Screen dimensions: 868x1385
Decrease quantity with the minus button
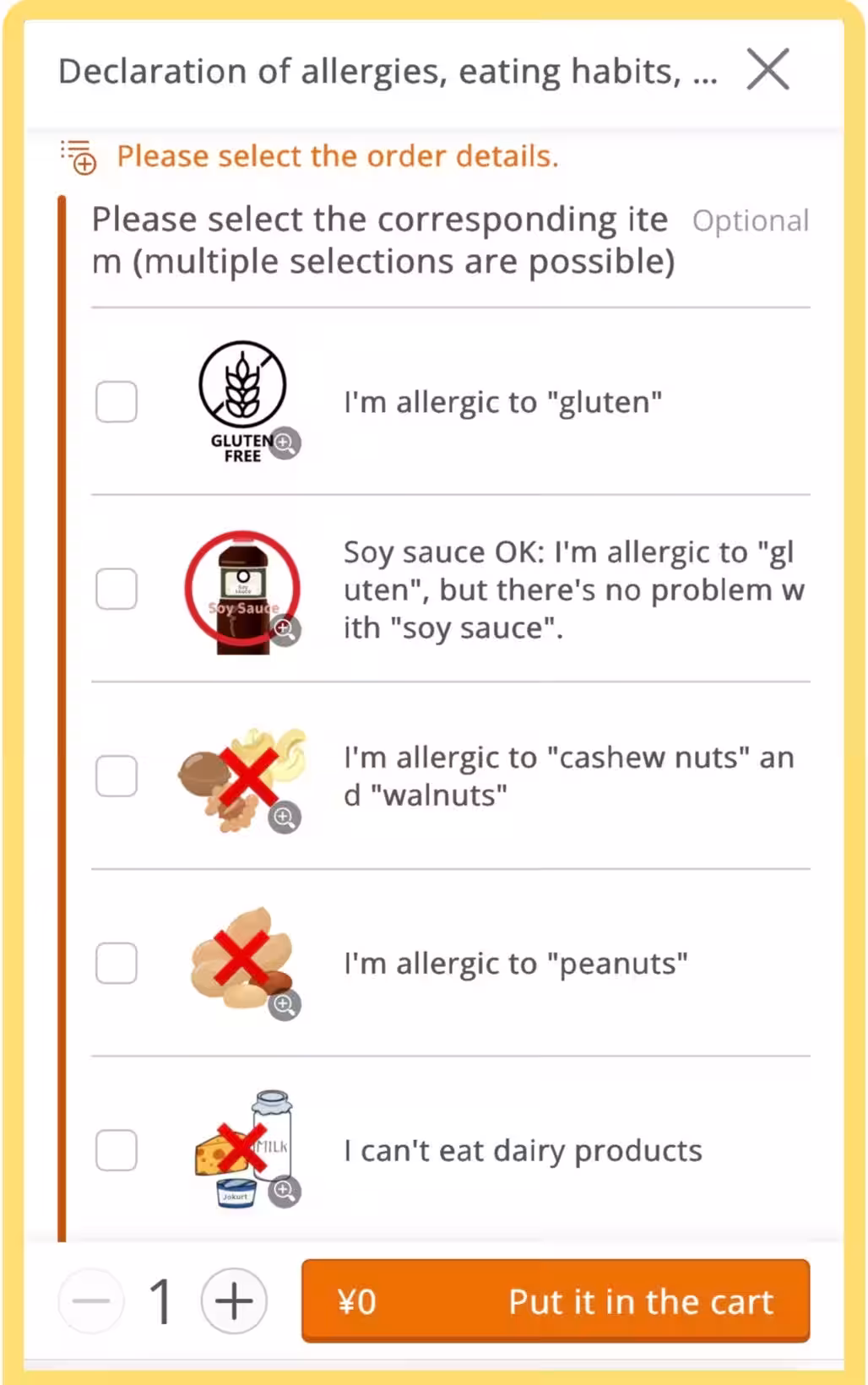tap(91, 1301)
